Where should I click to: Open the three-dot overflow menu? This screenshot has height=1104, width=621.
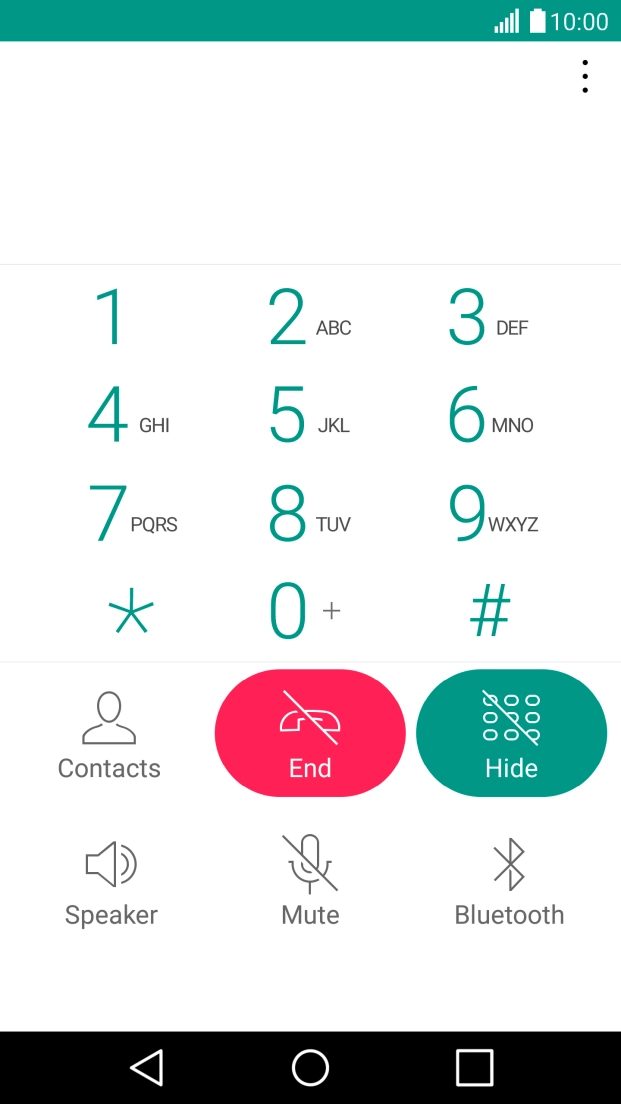(584, 77)
